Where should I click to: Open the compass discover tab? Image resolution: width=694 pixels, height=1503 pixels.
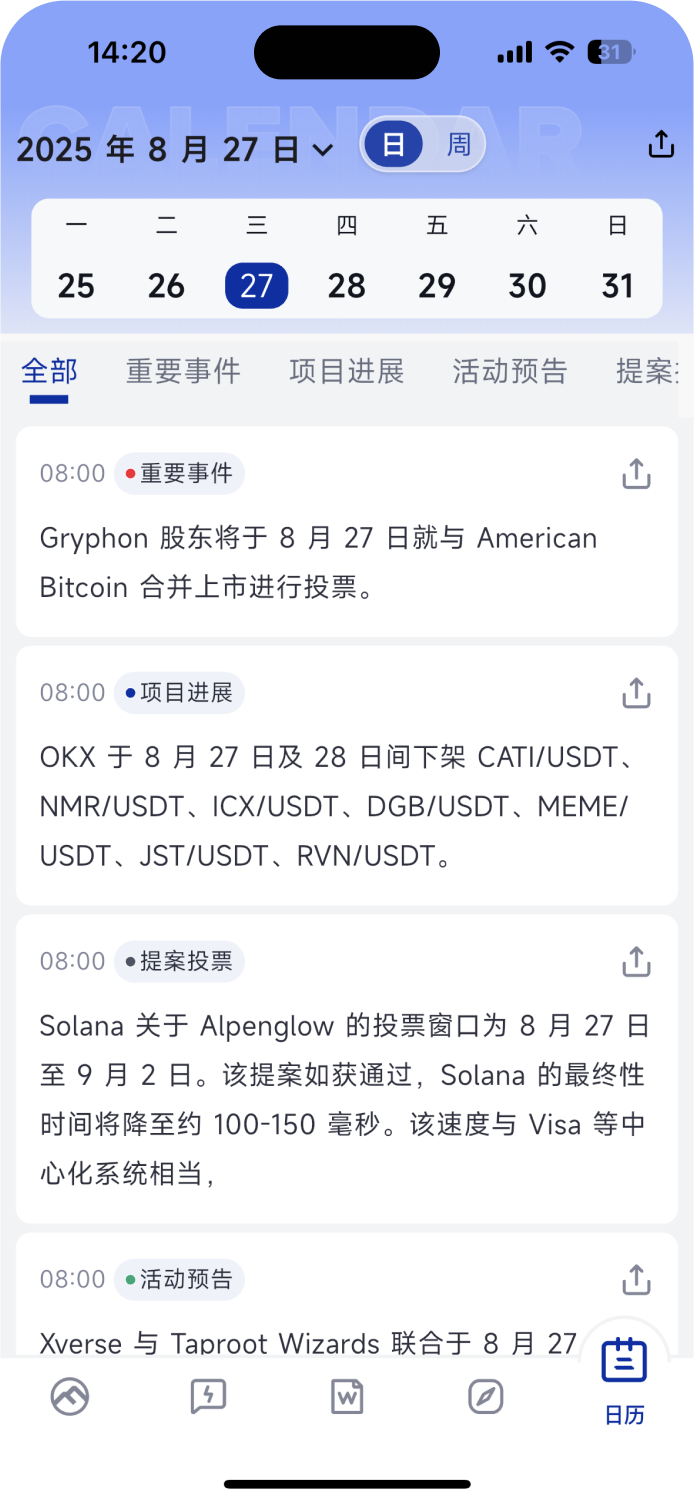click(486, 1396)
